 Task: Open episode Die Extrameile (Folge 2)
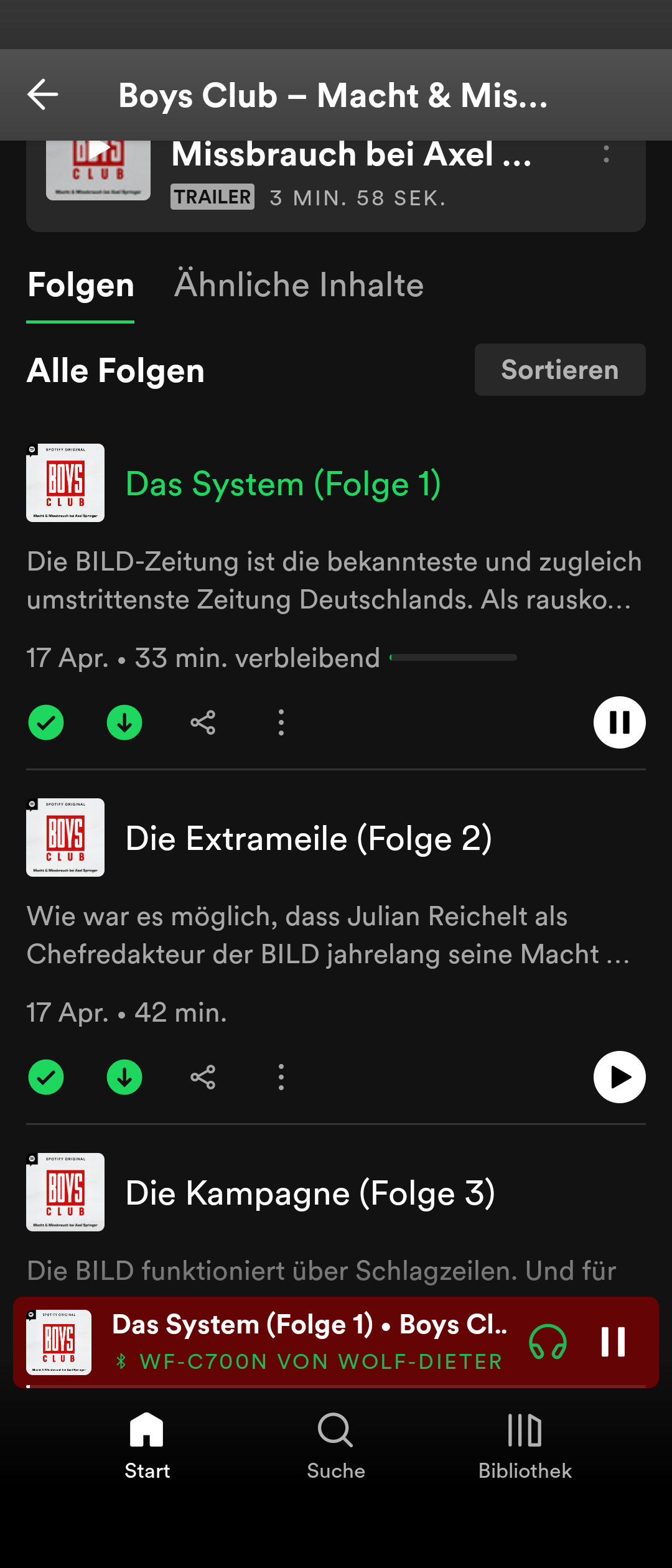coord(309,839)
